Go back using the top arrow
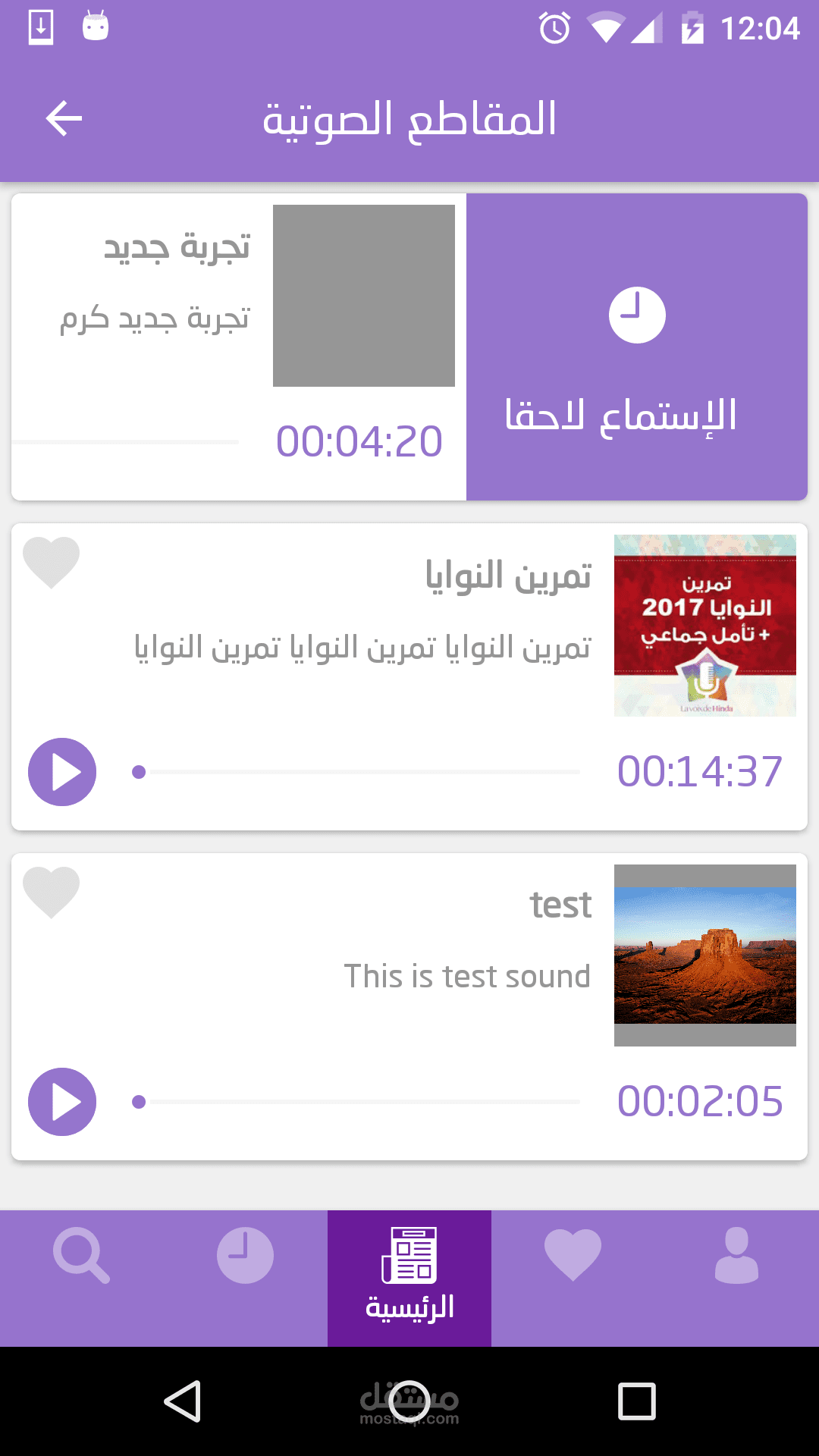Viewport: 819px width, 1456px height. 64,119
